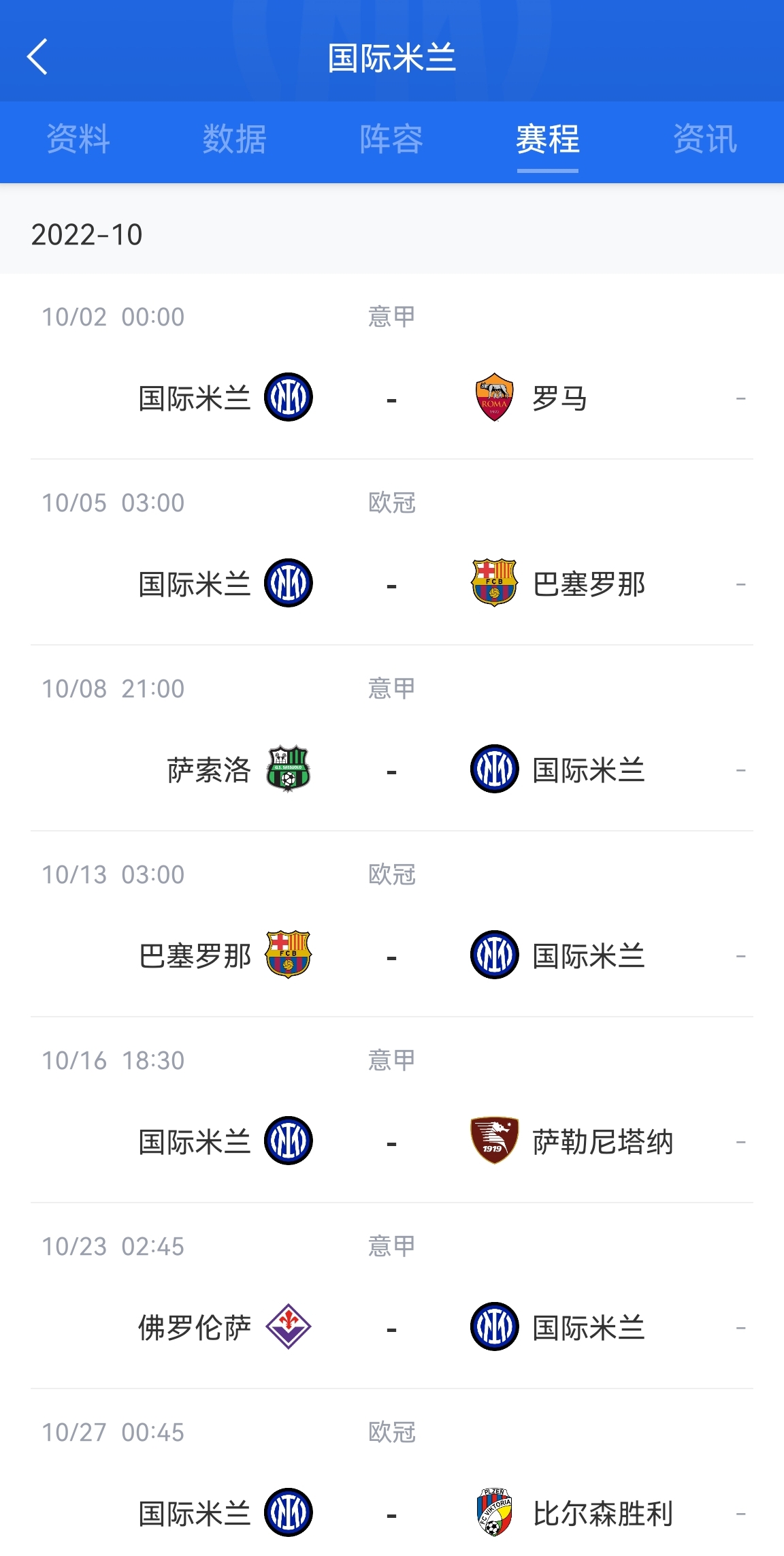Image resolution: width=784 pixels, height=1556 pixels.
Task: View the 10/08 match against 萨索洛
Action: (x=392, y=738)
